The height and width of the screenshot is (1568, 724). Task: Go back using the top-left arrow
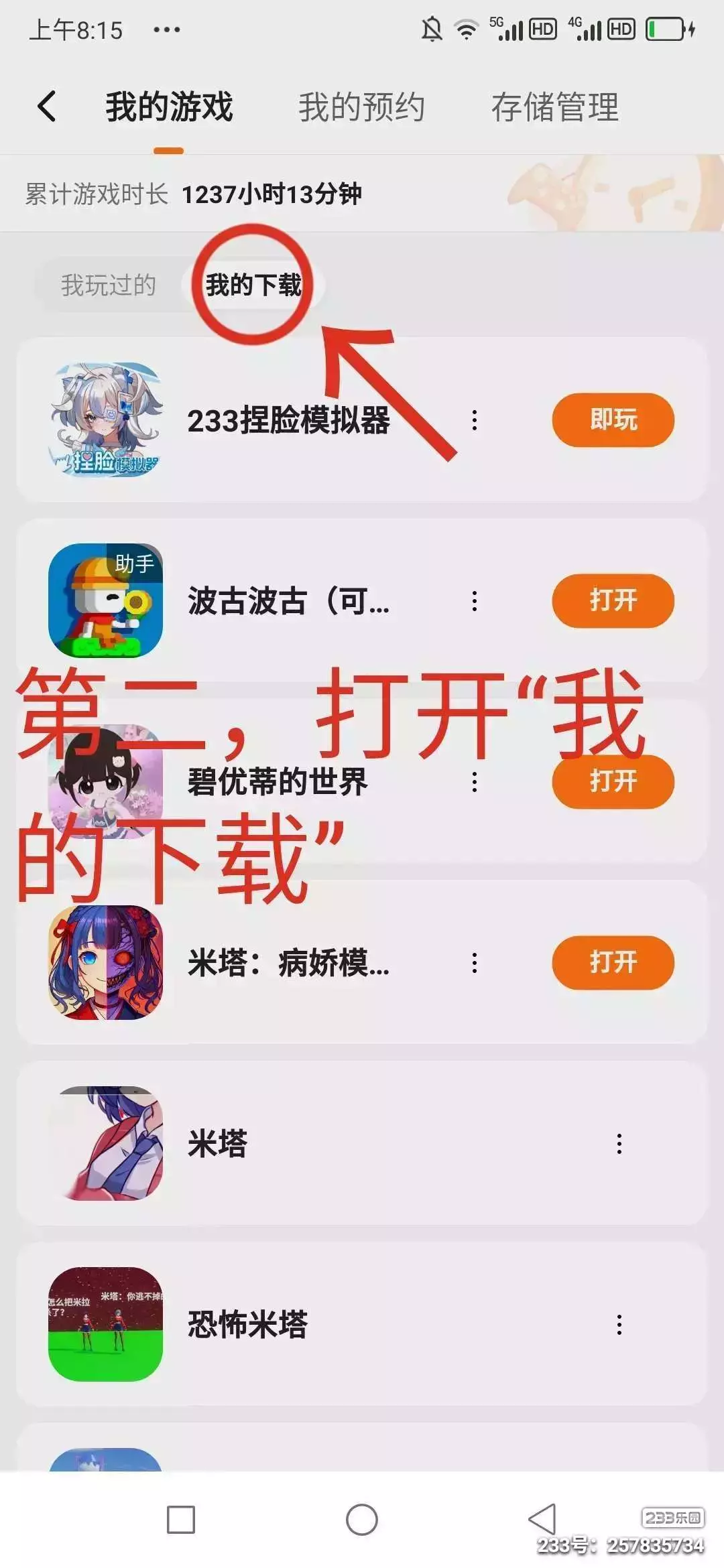(x=46, y=107)
